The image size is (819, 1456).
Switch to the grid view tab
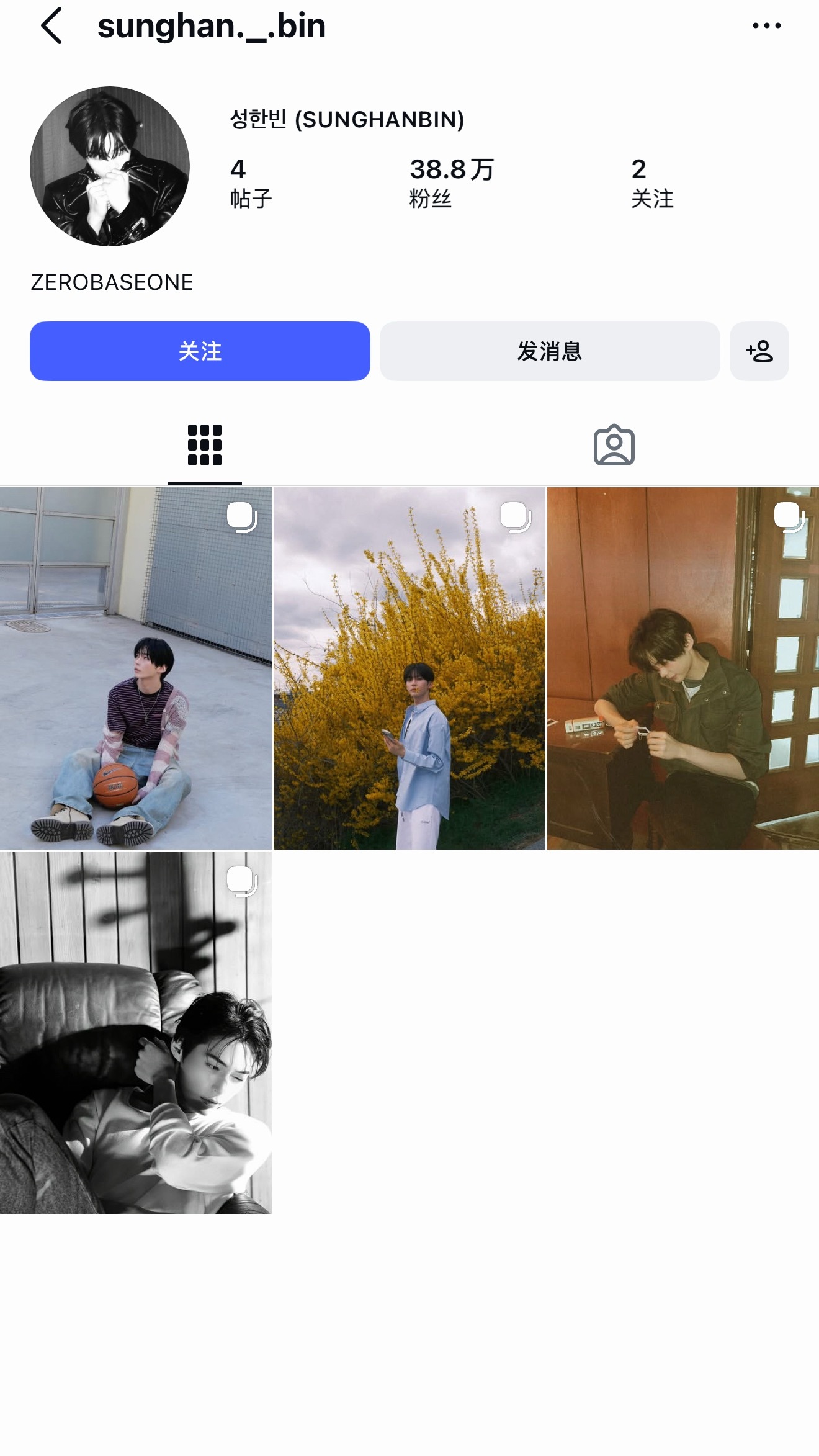coord(205,444)
